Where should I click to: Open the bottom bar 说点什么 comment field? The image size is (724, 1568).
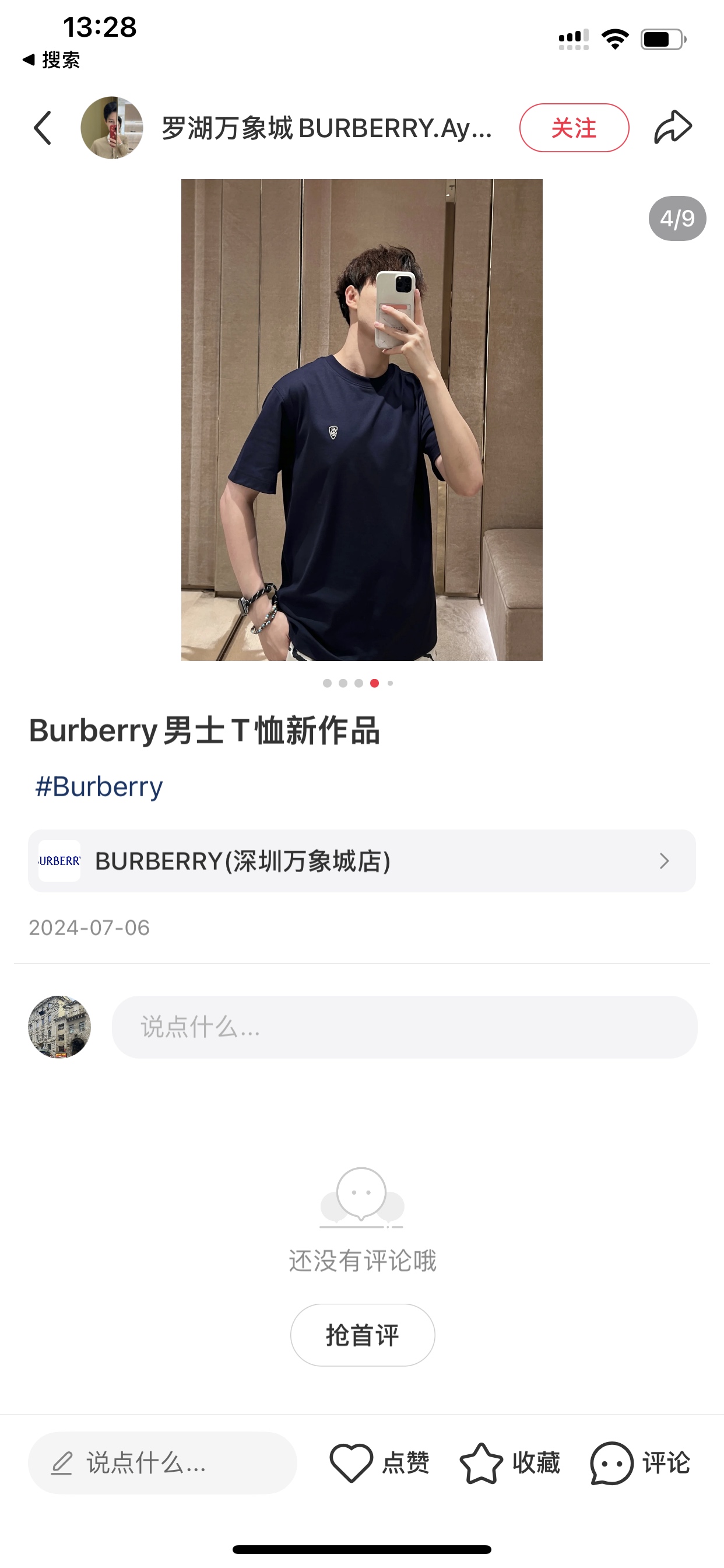coord(162,1462)
